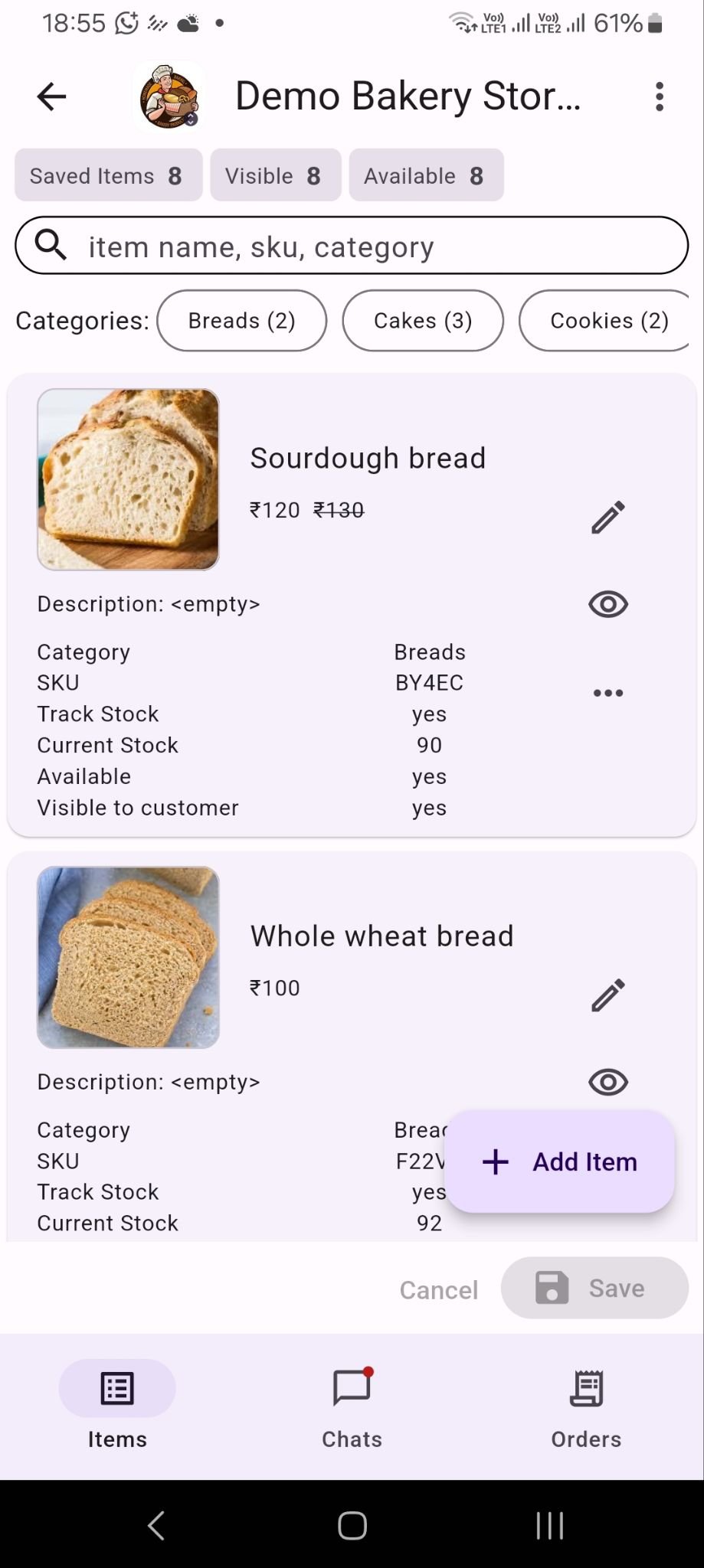Filter items by Breads category
This screenshot has width=704, height=1568.
tap(242, 321)
